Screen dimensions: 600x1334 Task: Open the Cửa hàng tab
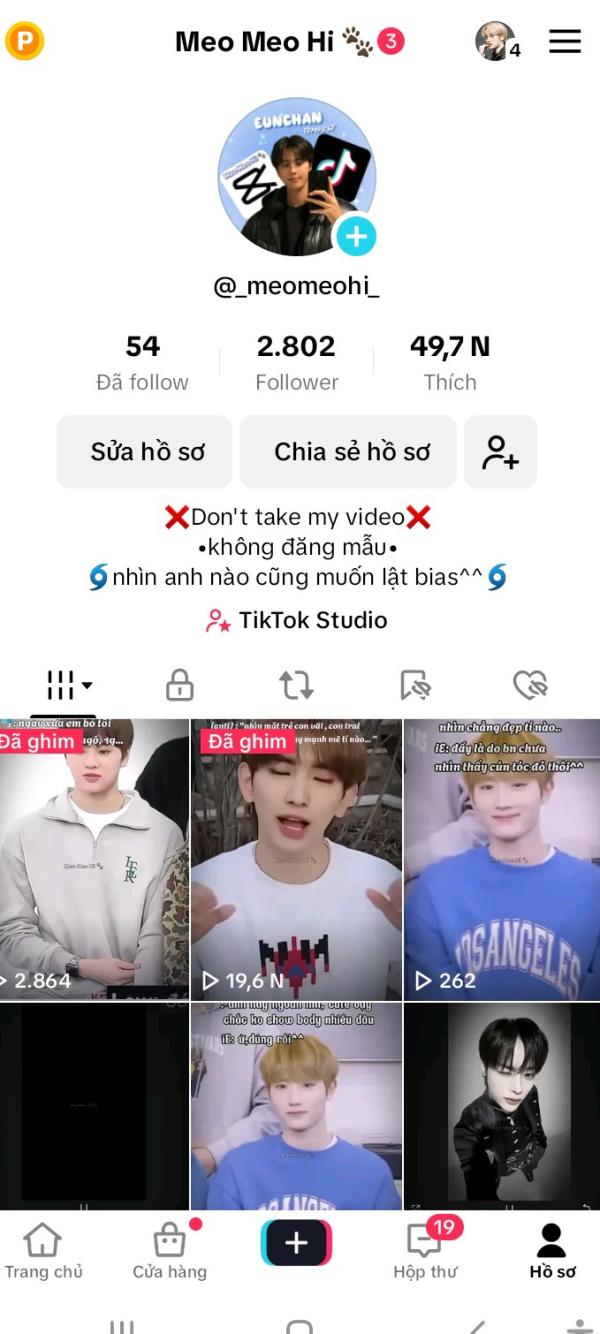[169, 1252]
